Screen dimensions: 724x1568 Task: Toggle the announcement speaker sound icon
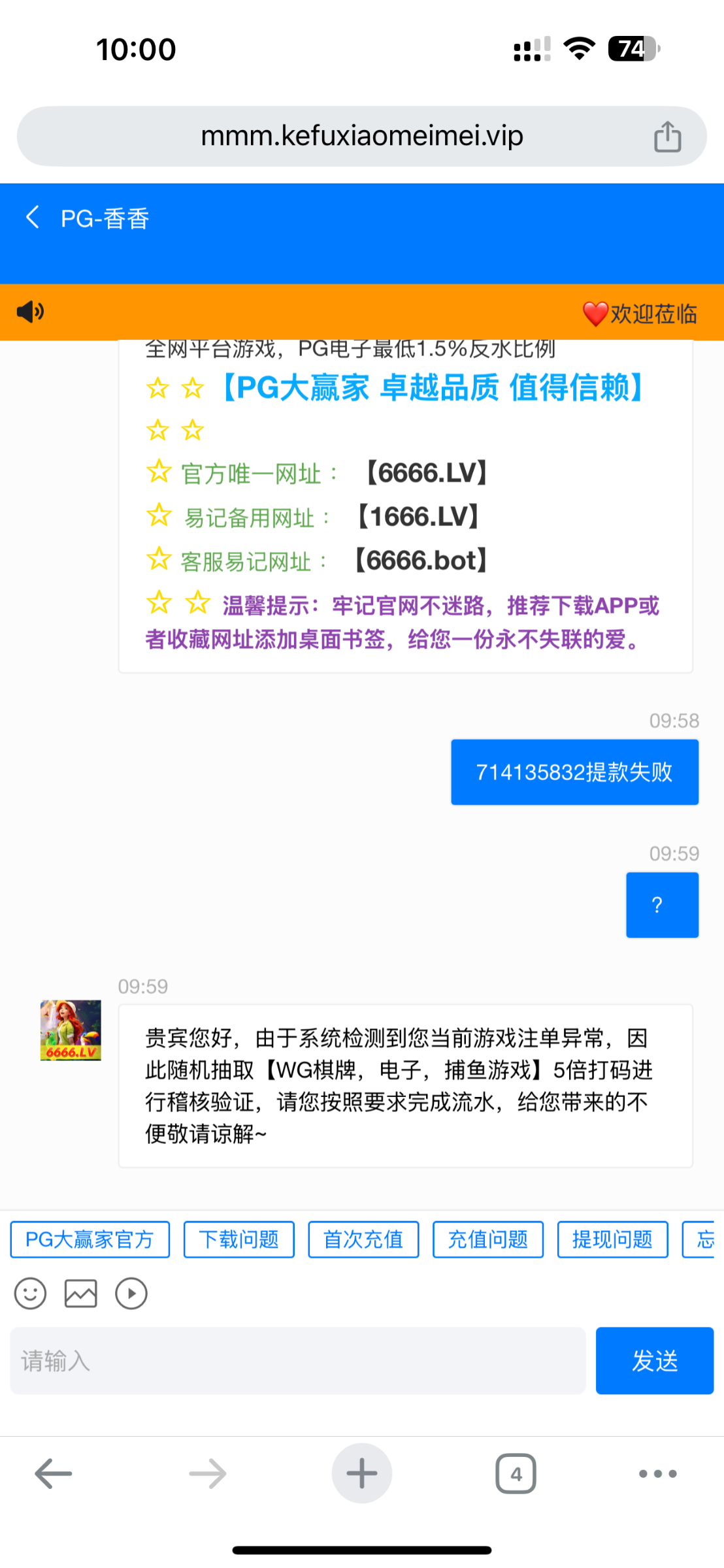30,312
